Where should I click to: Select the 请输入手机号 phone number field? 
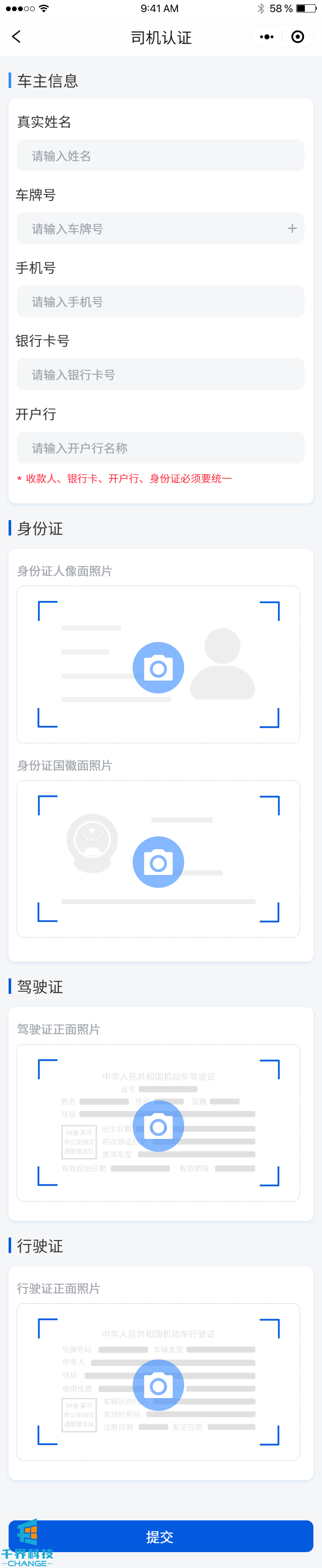coord(159,302)
